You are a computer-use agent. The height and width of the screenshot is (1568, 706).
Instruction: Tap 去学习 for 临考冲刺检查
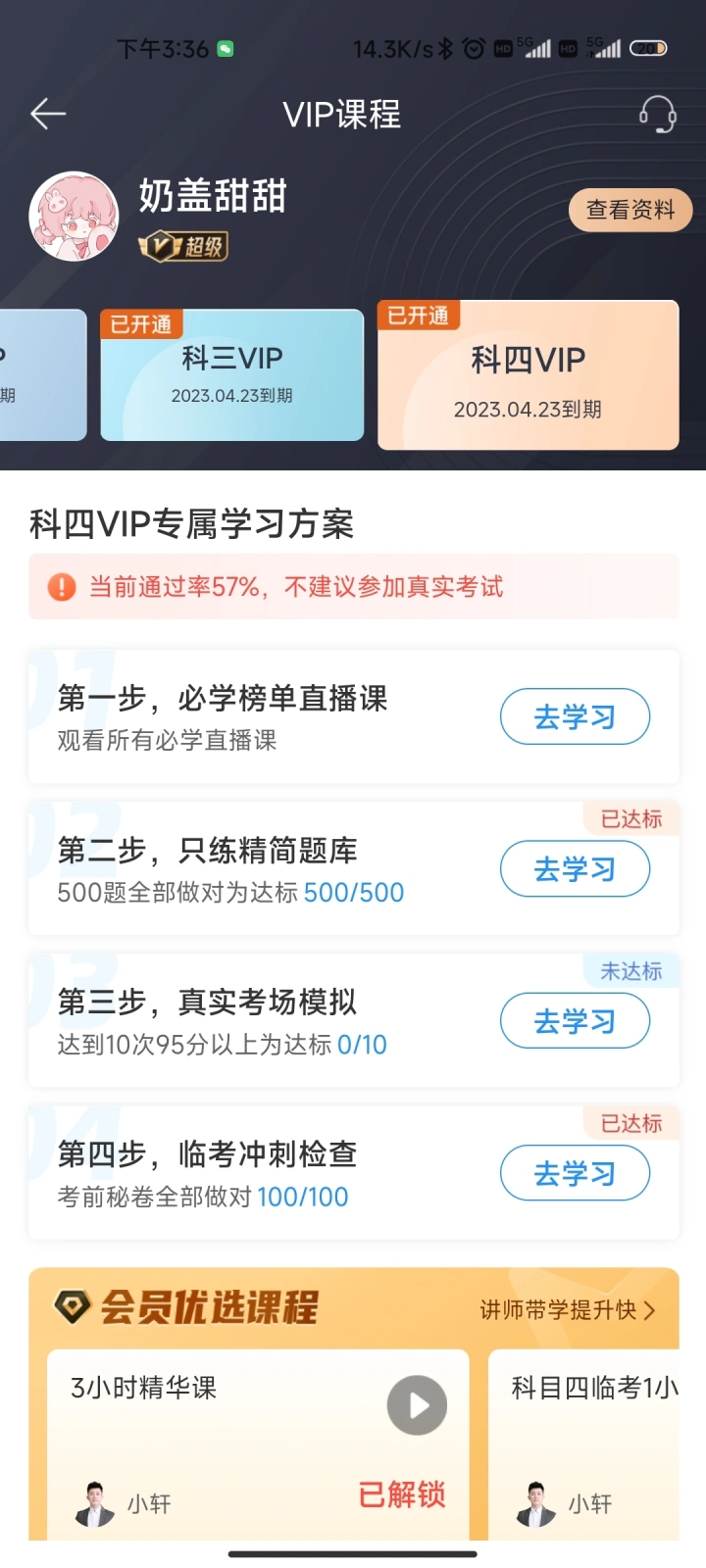pos(575,1173)
